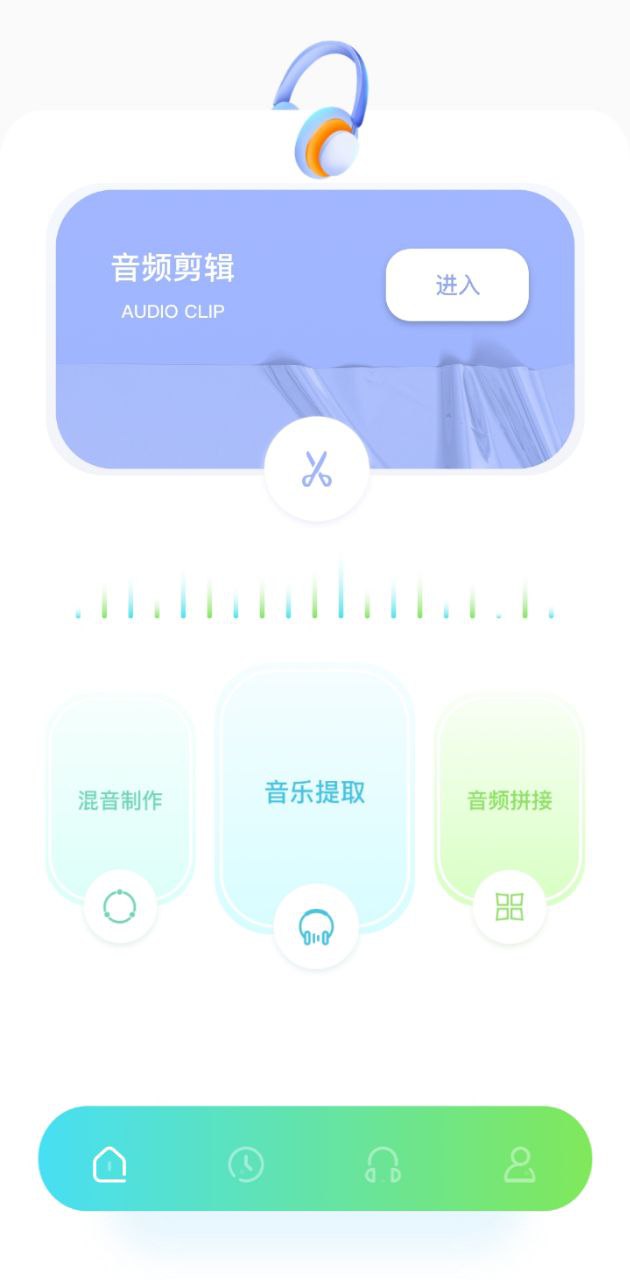Switch to the profile tab
The image size is (630, 1280).
pyautogui.click(x=519, y=1164)
